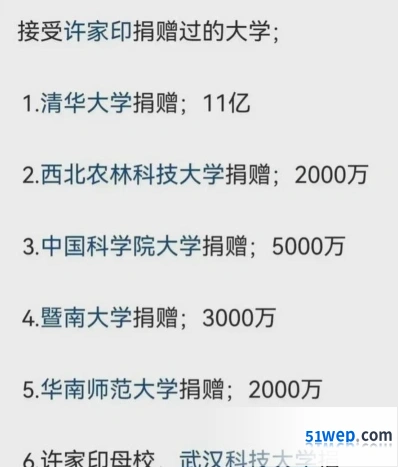Open the 许家印 link in the heading

tap(98, 32)
